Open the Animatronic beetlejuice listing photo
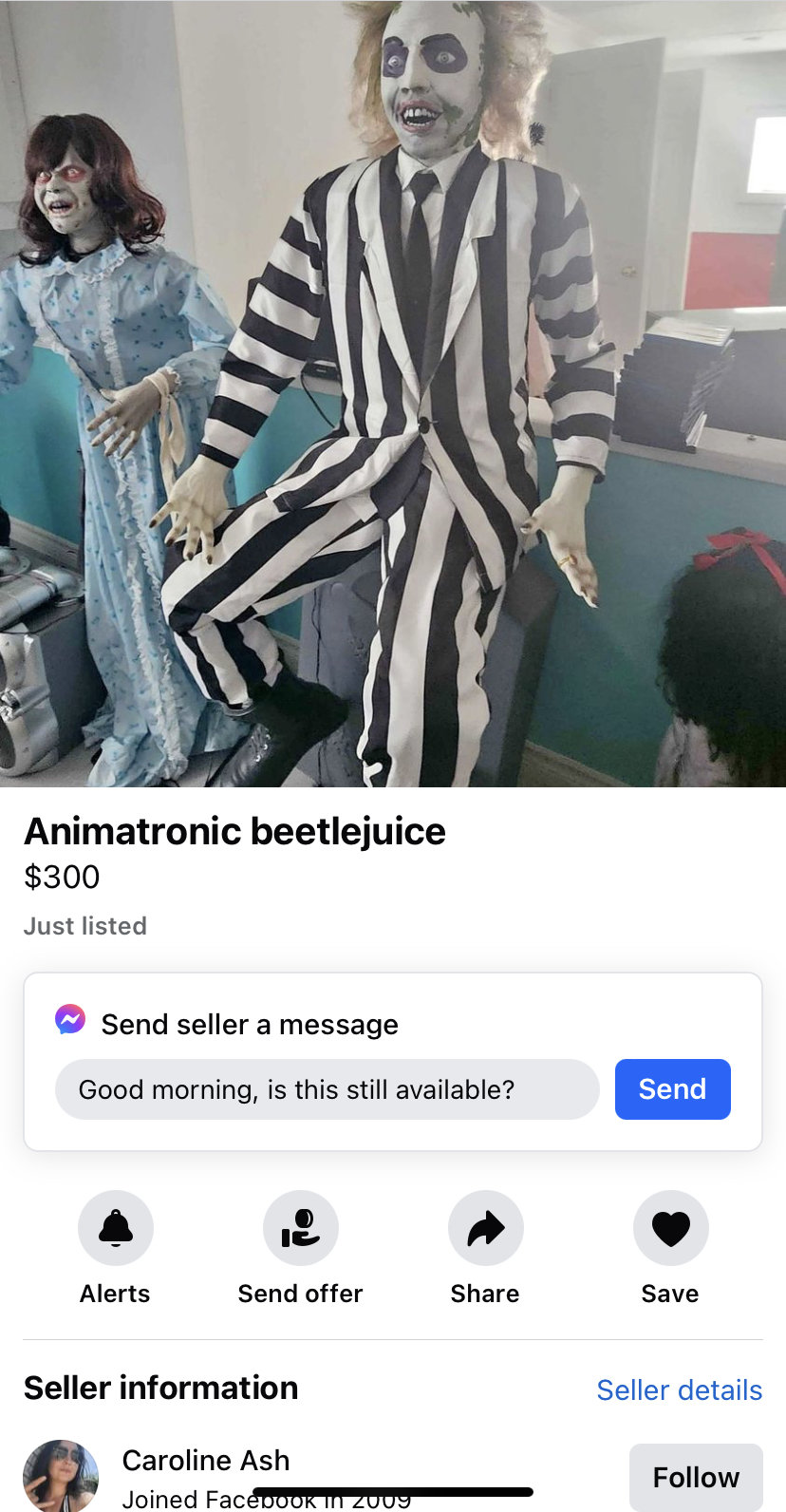The width and height of the screenshot is (786, 1512). pos(393,393)
